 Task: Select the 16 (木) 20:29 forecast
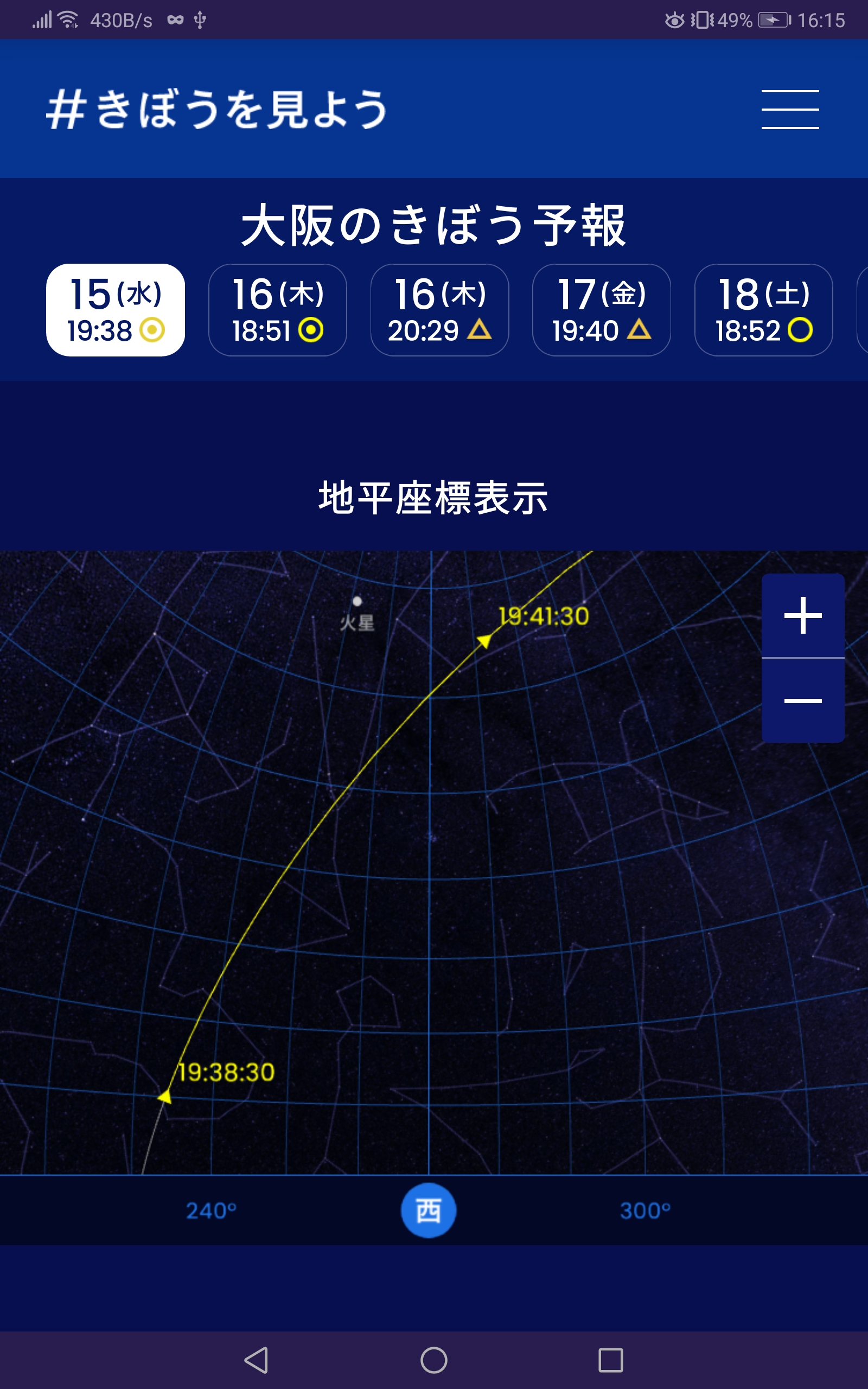pyautogui.click(x=440, y=310)
